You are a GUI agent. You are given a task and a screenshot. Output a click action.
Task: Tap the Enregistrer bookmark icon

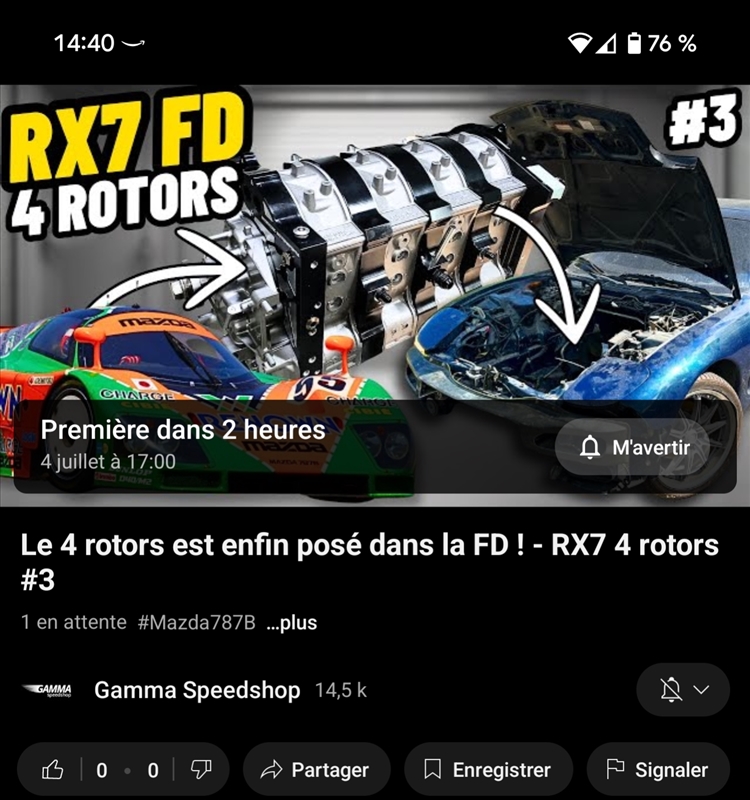coord(433,770)
